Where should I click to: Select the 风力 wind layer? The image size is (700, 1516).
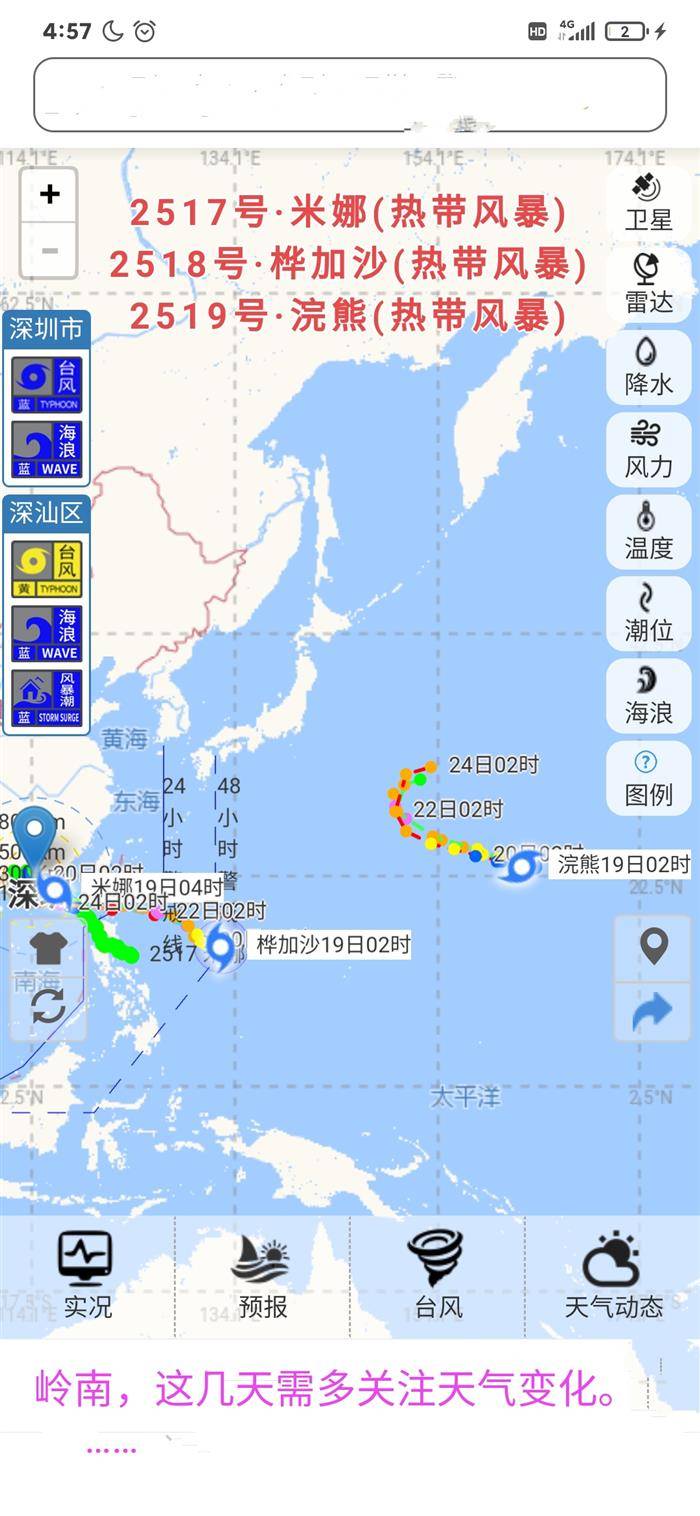click(648, 449)
